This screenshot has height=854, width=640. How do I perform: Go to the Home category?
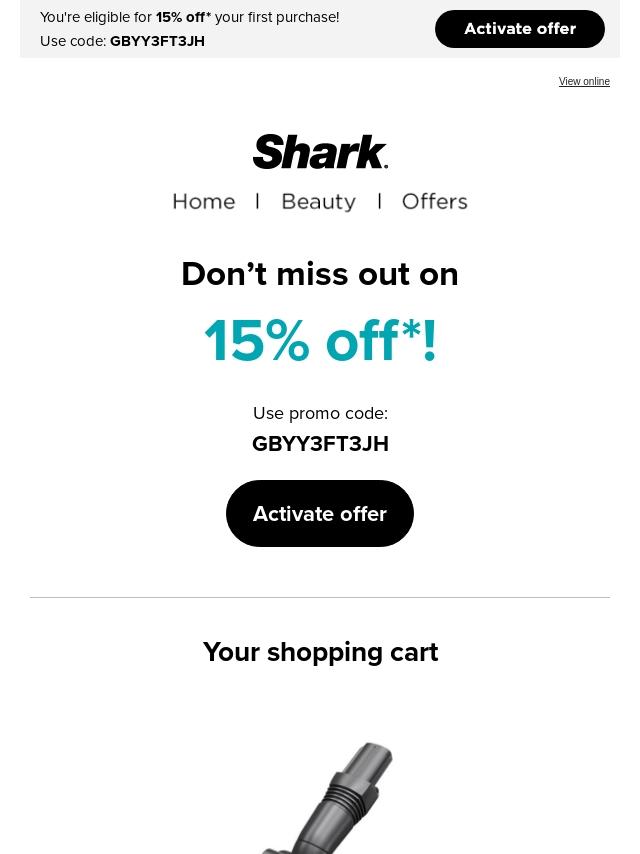tap(204, 201)
